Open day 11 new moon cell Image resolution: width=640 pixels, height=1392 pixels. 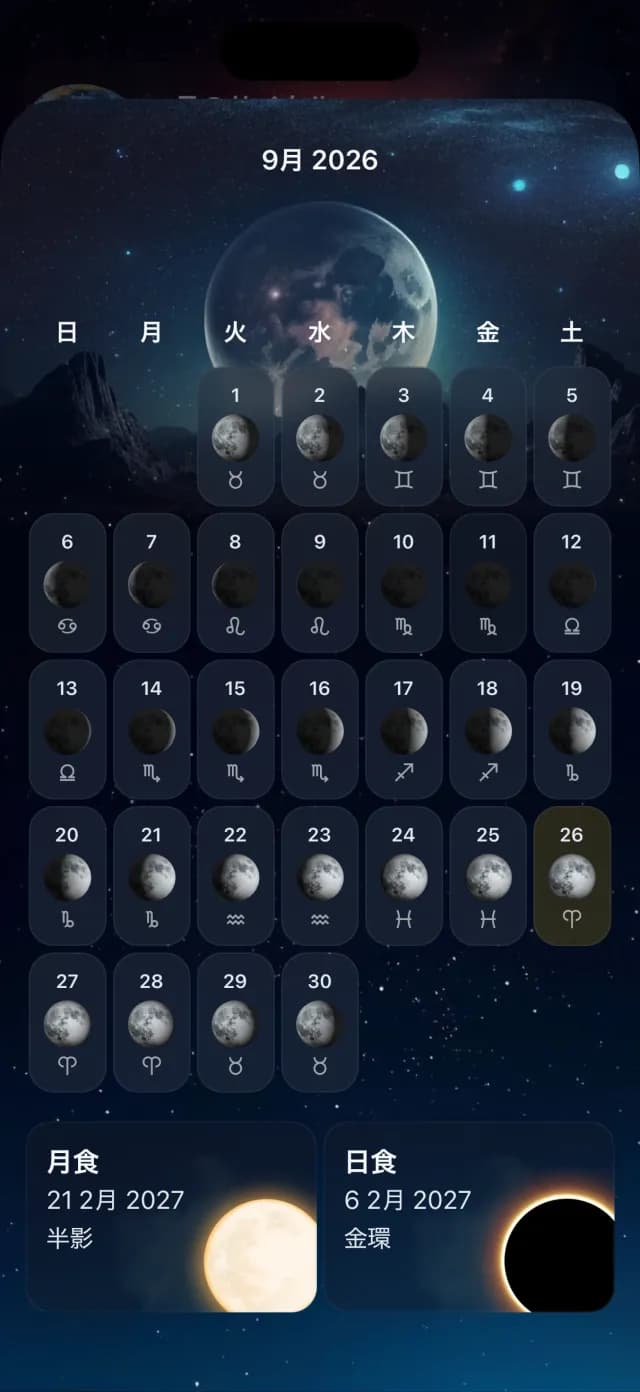[x=487, y=583]
